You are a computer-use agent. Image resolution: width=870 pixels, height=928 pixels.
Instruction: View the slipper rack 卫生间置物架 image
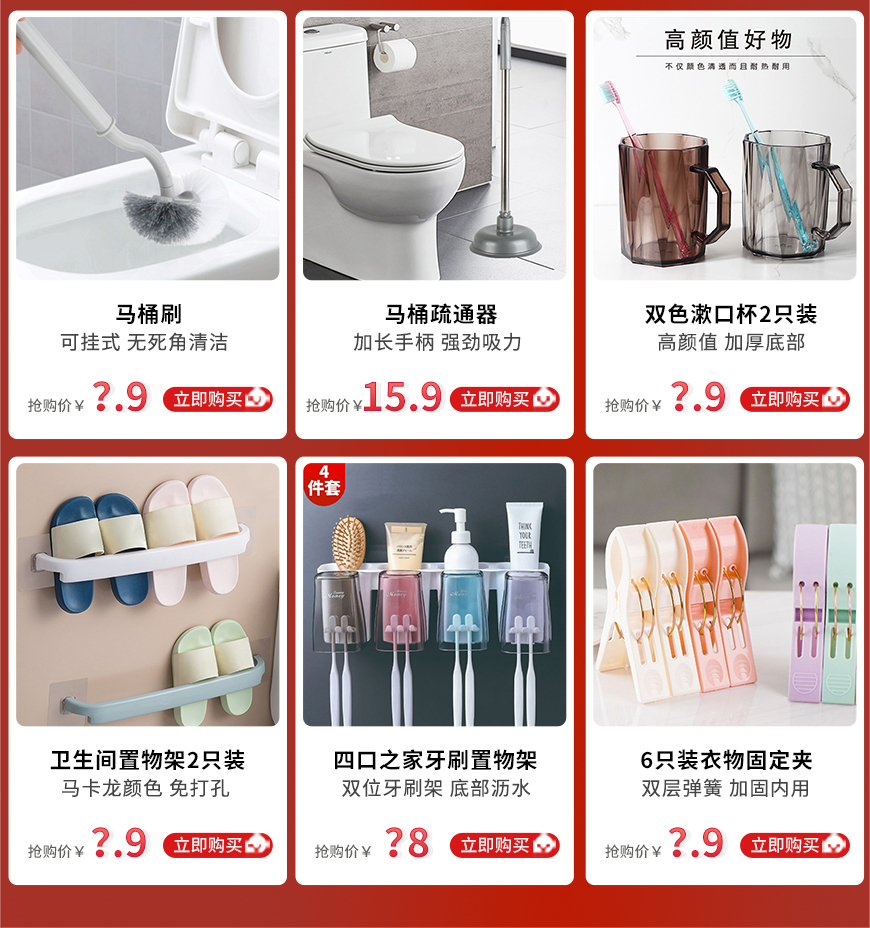148,594
